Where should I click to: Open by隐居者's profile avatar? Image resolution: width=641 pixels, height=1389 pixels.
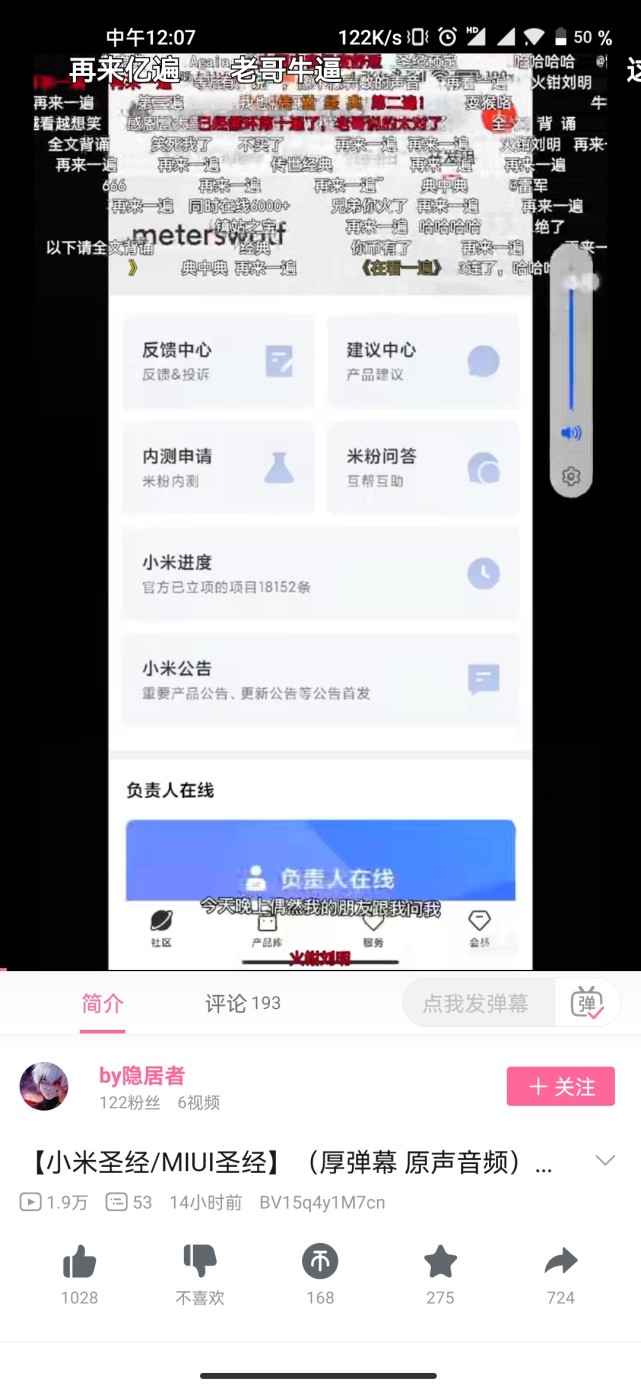point(44,1087)
